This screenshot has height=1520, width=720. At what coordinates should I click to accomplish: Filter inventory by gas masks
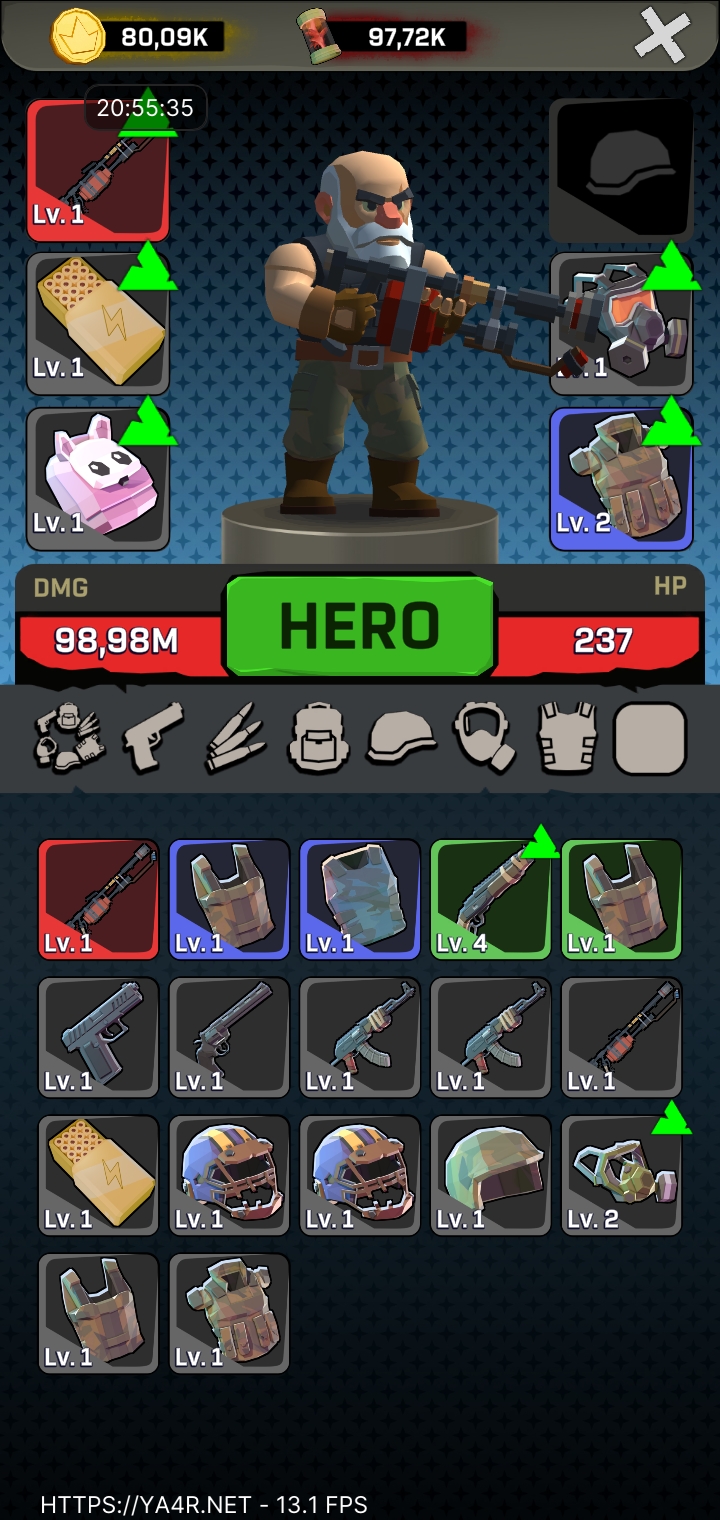(x=484, y=738)
